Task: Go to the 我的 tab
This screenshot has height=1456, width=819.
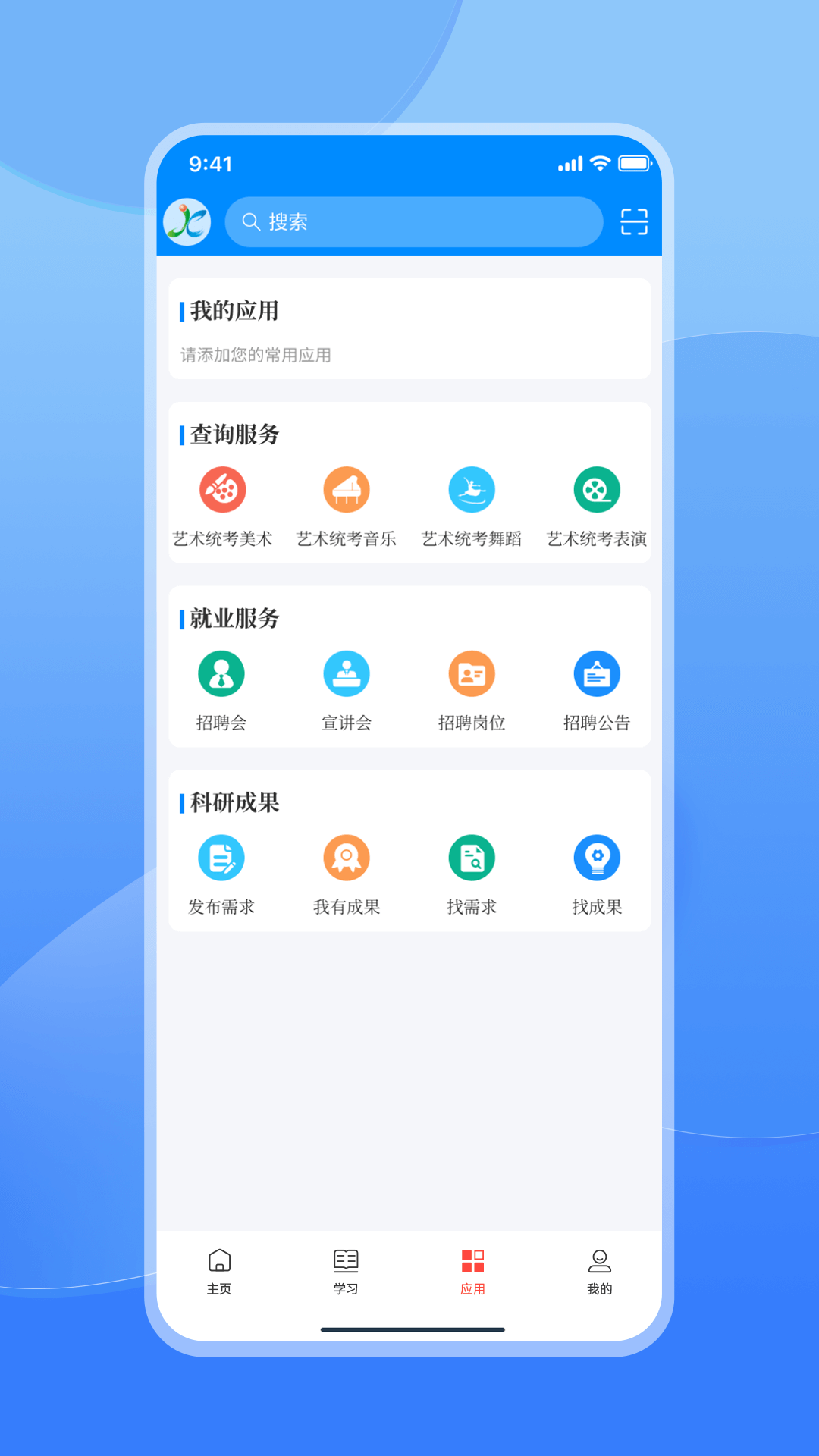Action: coord(599,1272)
